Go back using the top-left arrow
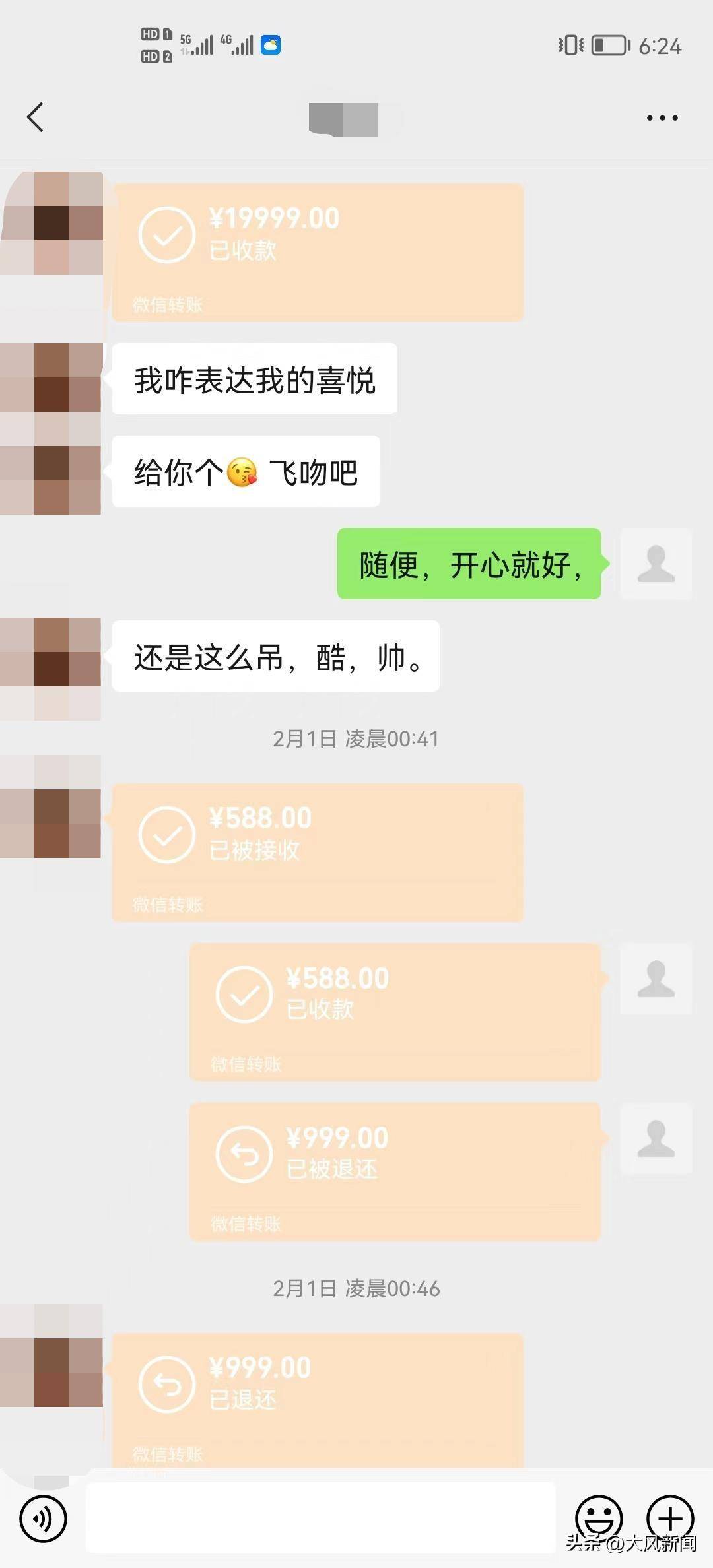713x1568 pixels. 36,117
